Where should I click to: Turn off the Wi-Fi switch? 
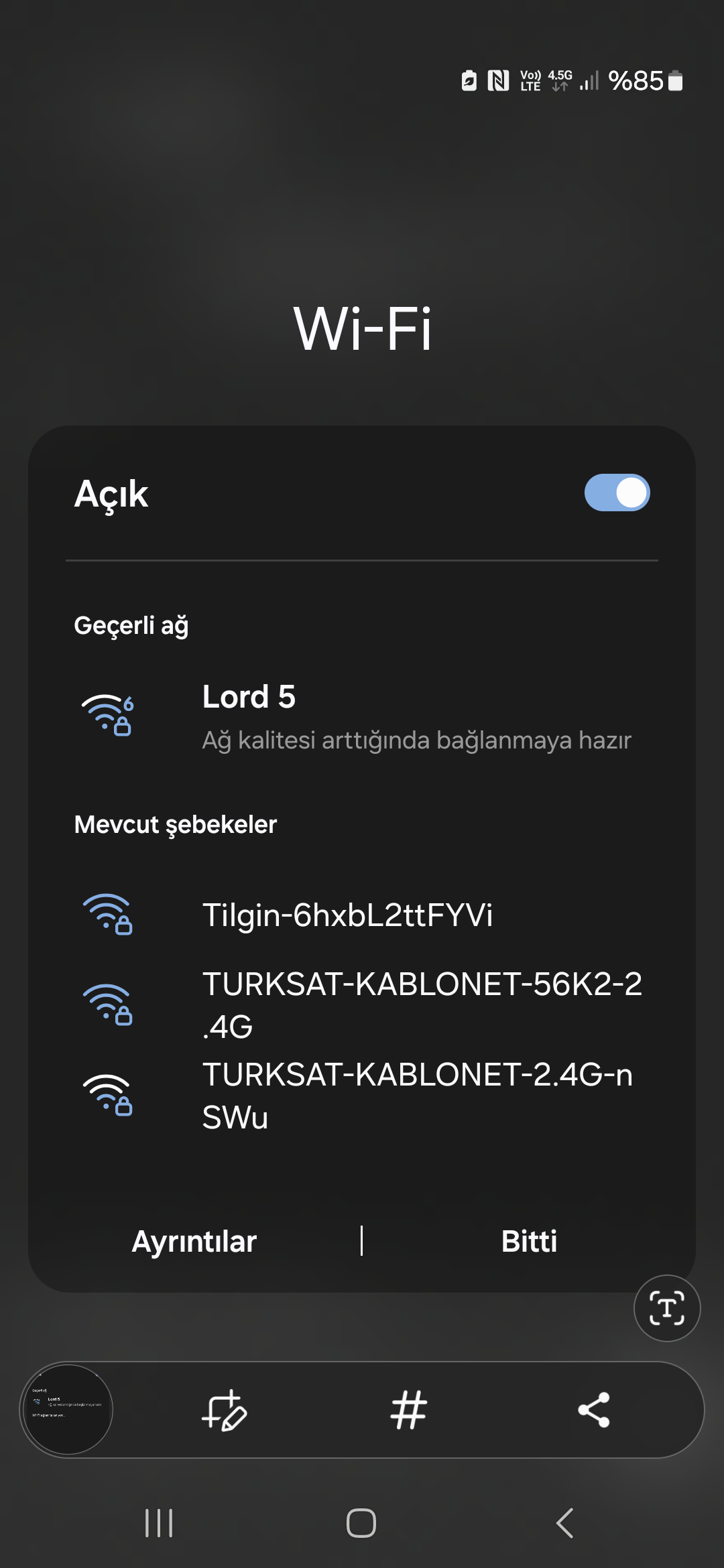[x=617, y=493]
